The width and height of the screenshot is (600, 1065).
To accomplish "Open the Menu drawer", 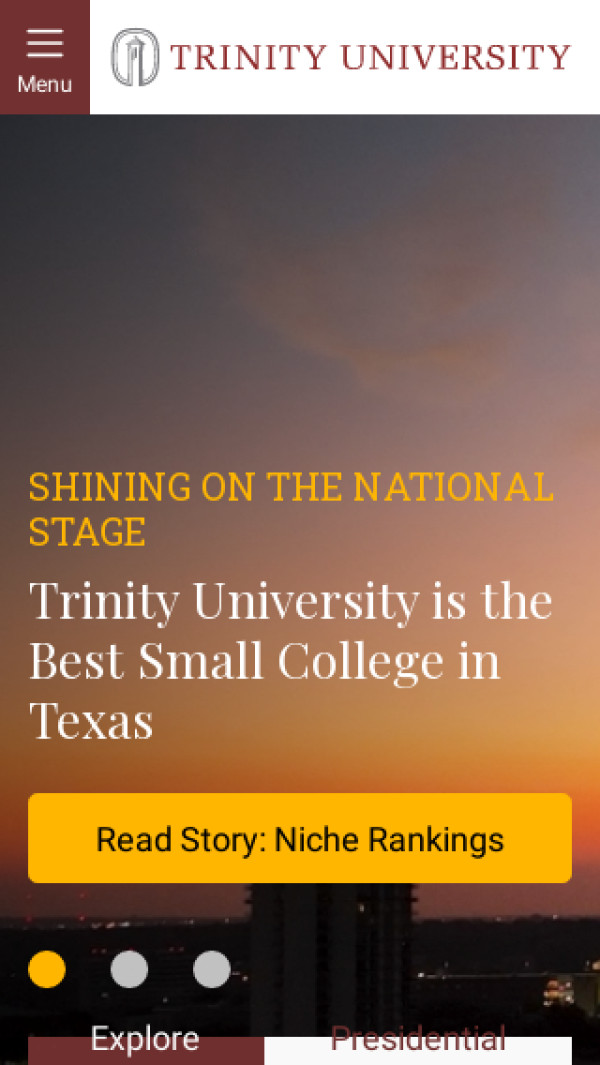I will click(44, 57).
